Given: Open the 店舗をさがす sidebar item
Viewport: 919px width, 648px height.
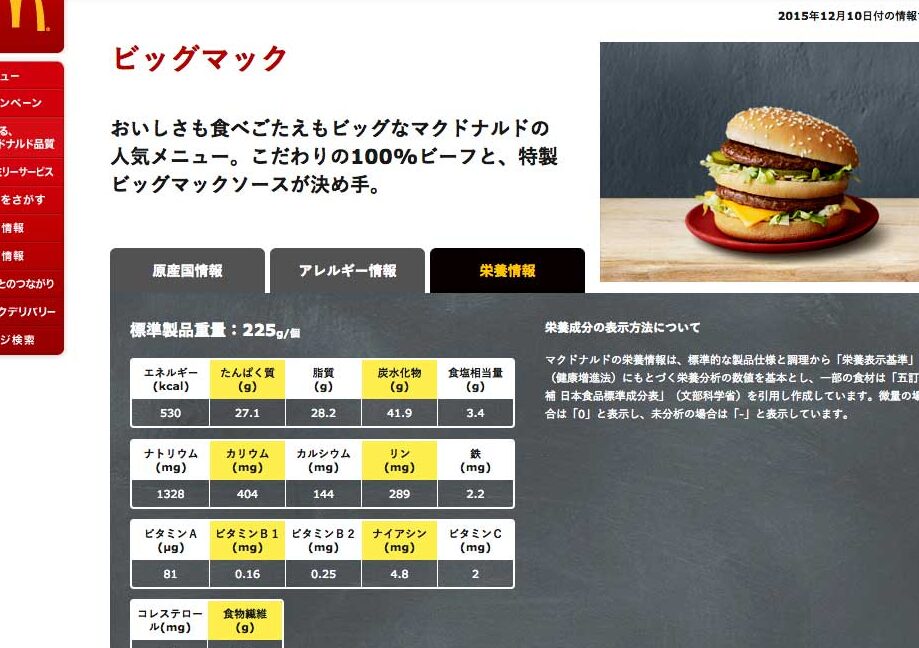Looking at the screenshot, I should pyautogui.click(x=24, y=199).
